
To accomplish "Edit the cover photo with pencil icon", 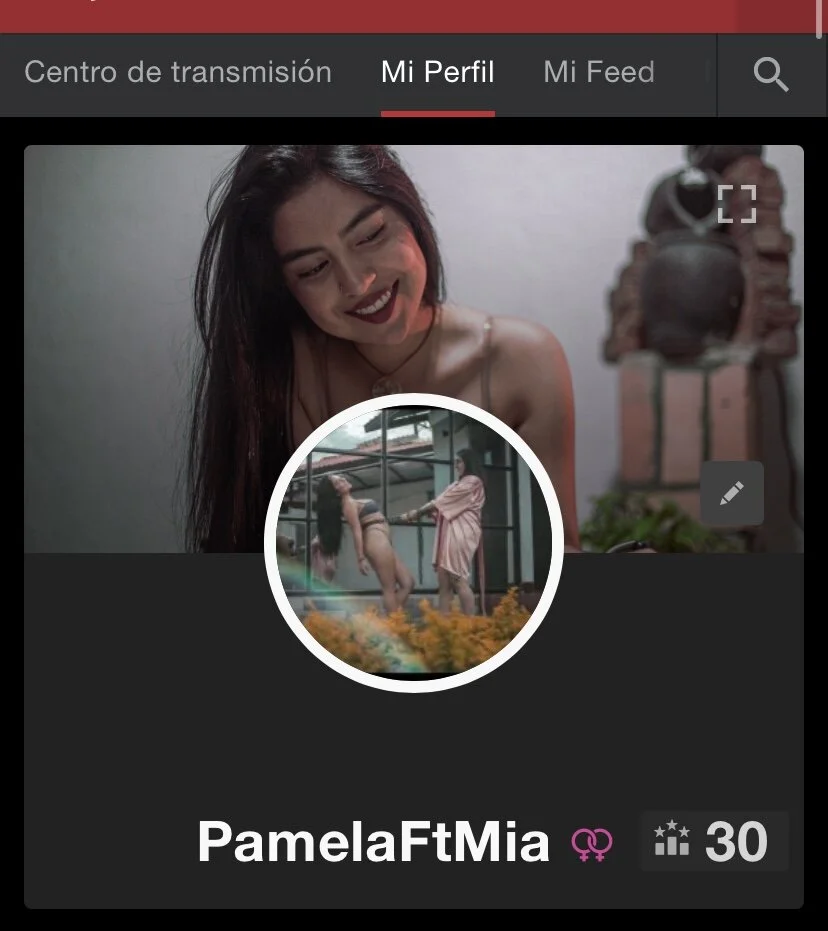I will 732,493.
